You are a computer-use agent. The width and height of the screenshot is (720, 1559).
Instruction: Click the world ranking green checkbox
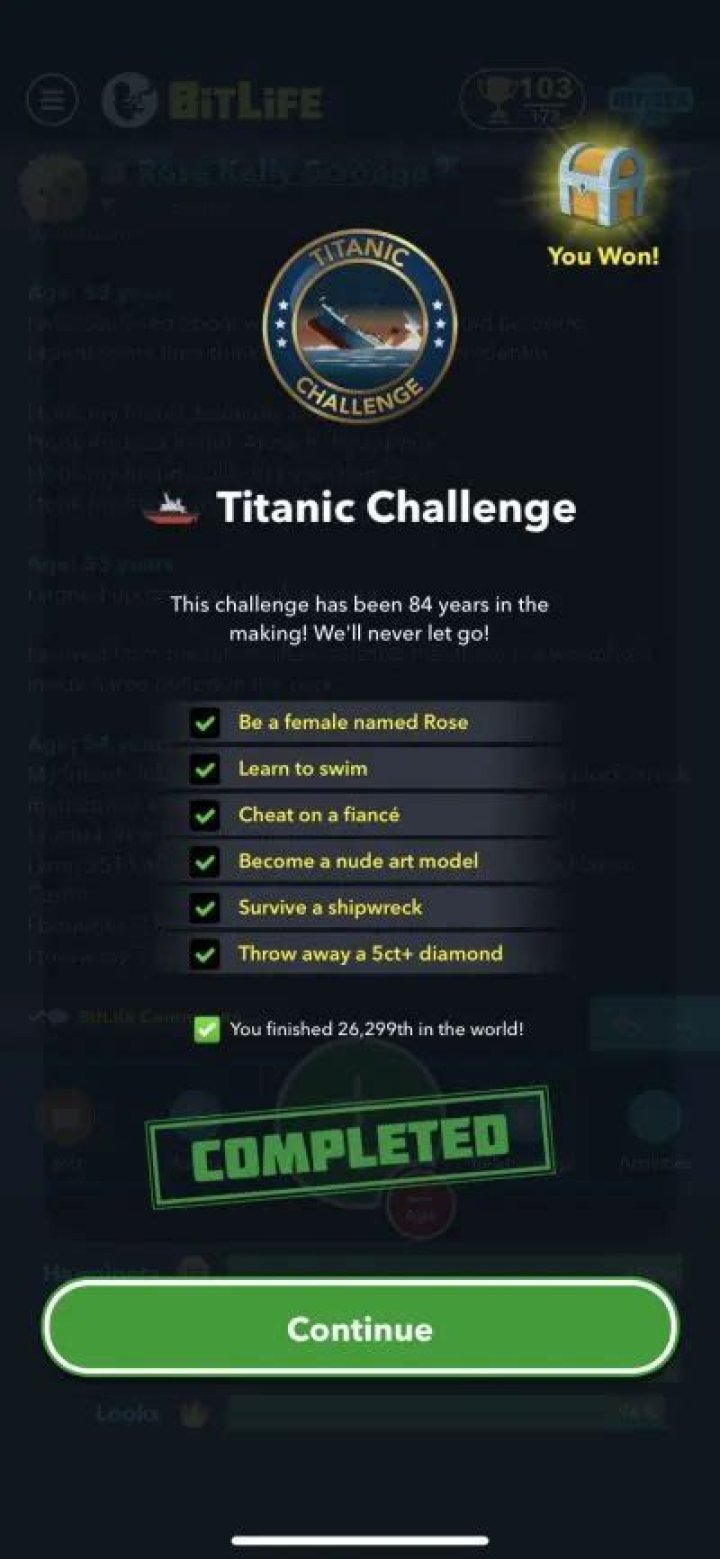click(x=207, y=1029)
